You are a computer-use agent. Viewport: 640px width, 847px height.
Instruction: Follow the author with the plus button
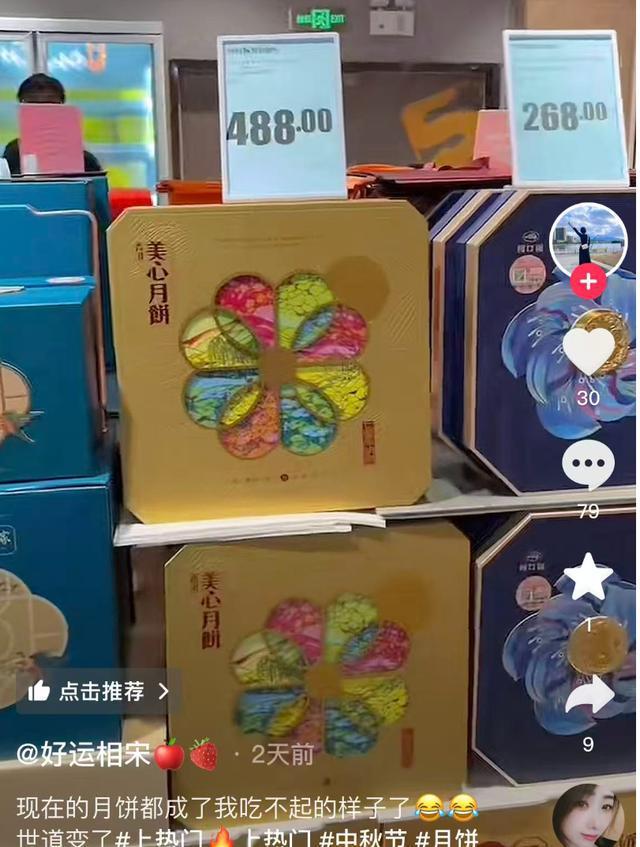(588, 282)
